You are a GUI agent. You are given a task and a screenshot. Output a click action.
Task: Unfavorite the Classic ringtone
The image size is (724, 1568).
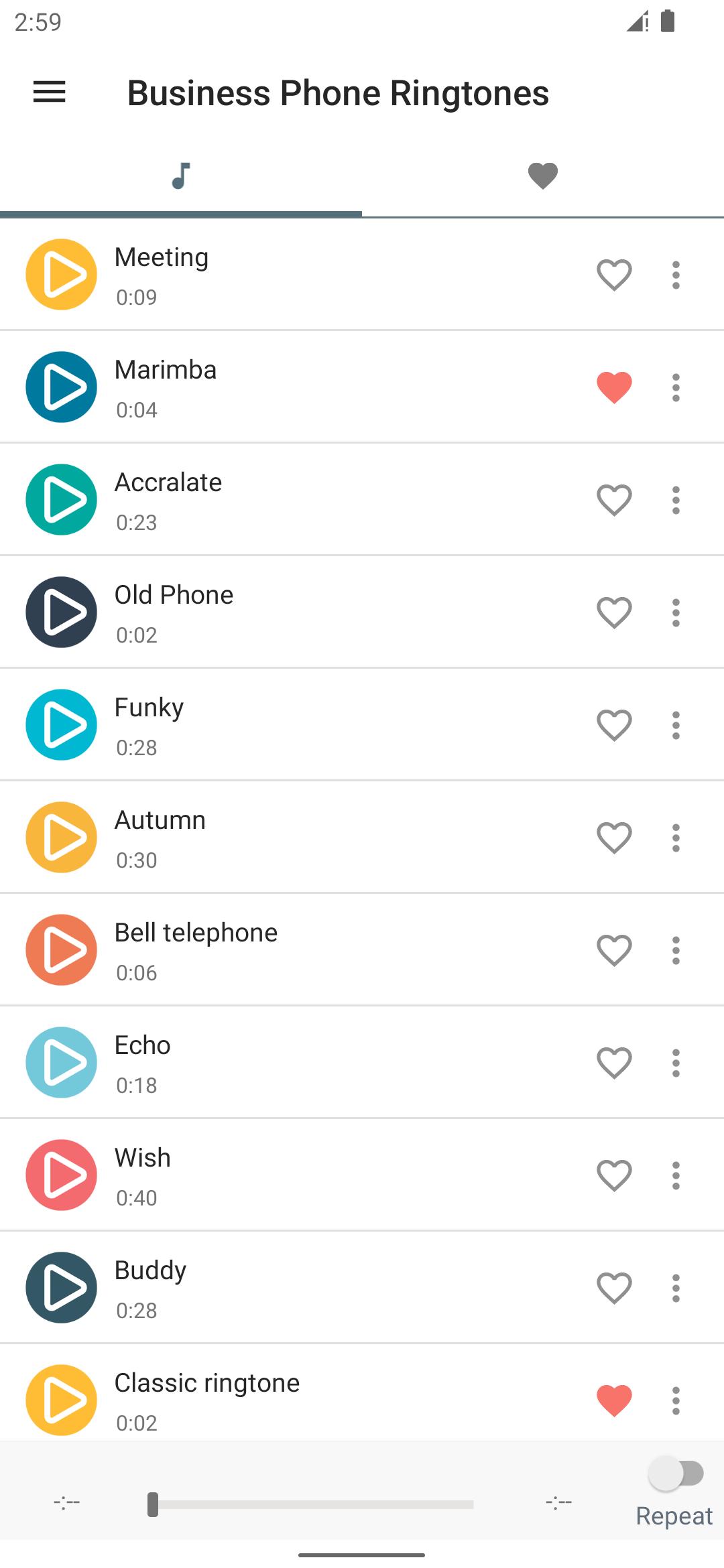click(614, 1400)
